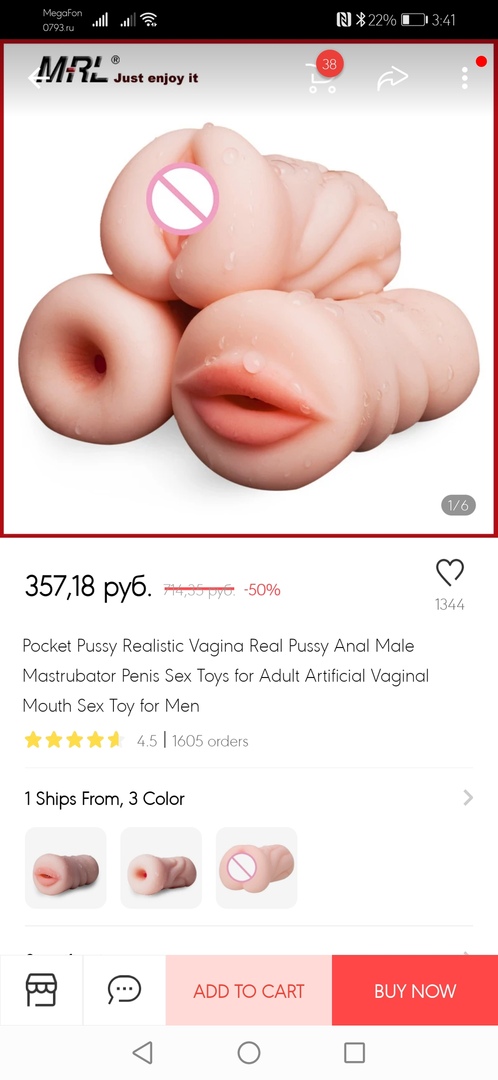Go back using the top-left arrow
This screenshot has width=498, height=1080.
pyautogui.click(x=36, y=78)
